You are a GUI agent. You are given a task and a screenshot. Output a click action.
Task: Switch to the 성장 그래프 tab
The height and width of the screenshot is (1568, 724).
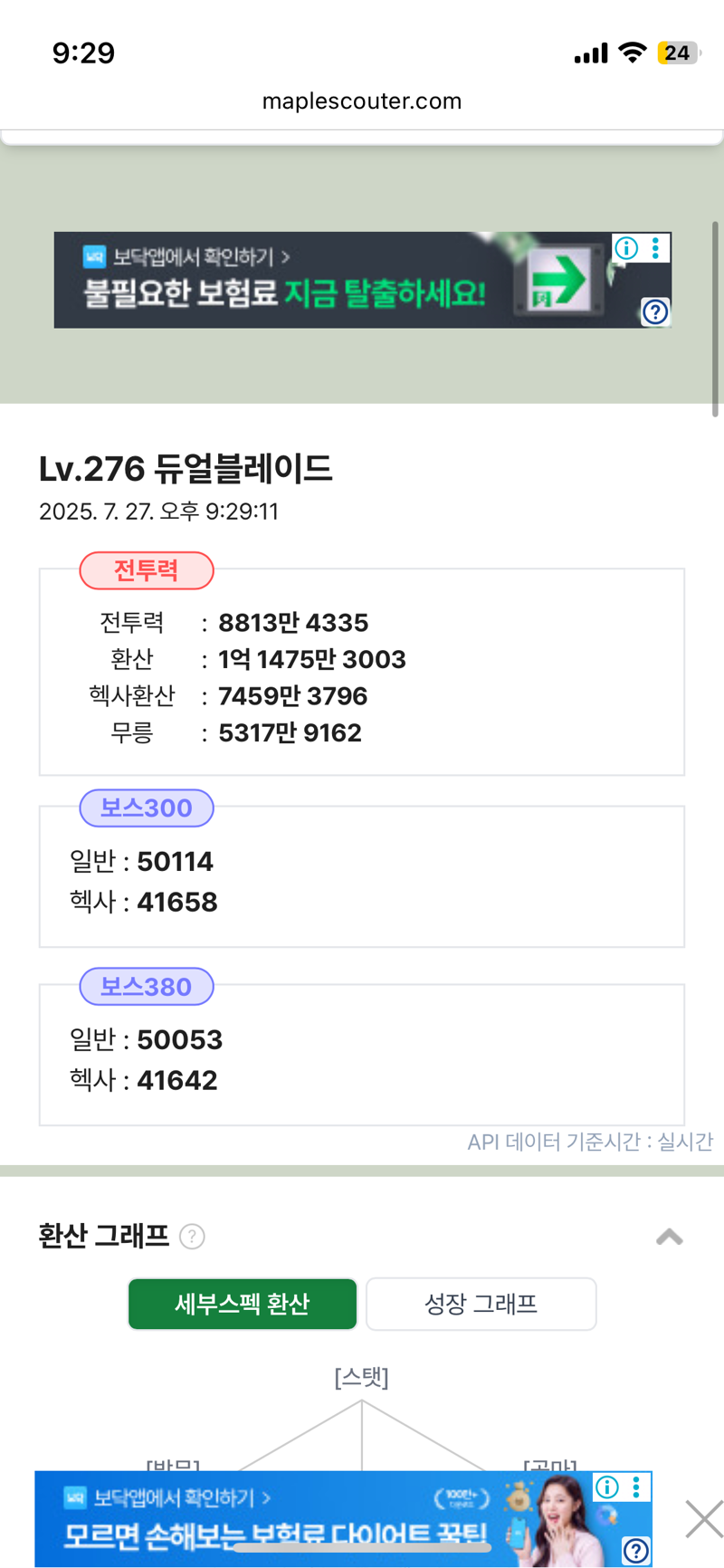[x=481, y=1304]
